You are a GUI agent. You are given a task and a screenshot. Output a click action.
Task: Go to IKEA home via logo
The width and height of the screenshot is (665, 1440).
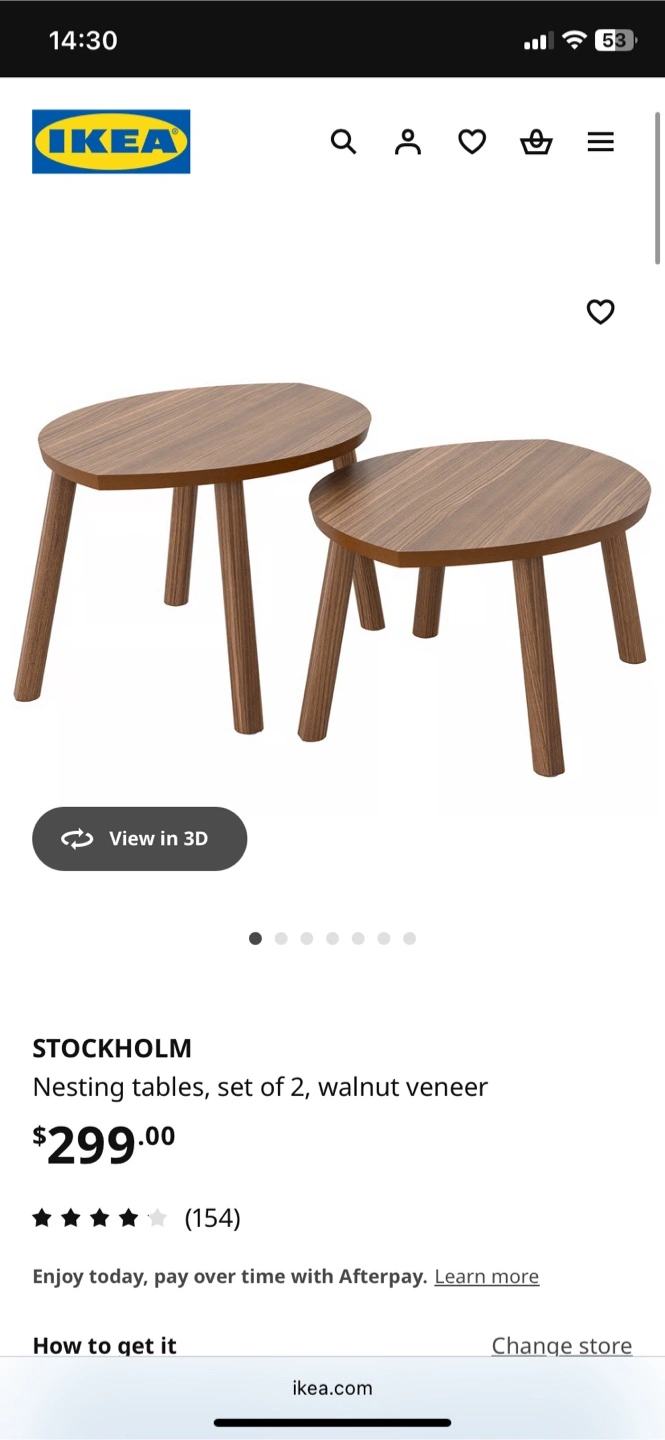(111, 141)
